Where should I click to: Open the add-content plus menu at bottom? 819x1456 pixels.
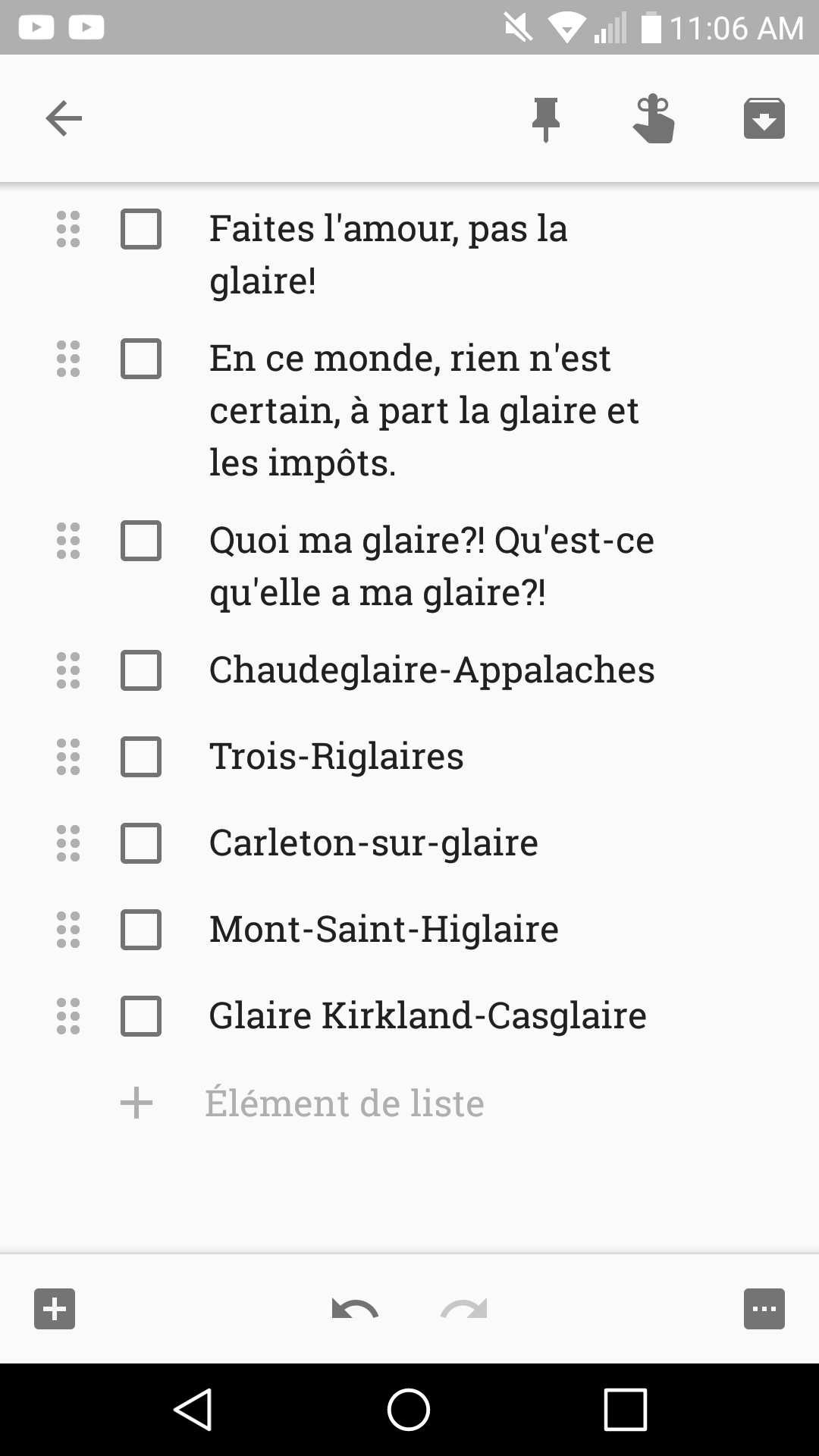point(55,1309)
